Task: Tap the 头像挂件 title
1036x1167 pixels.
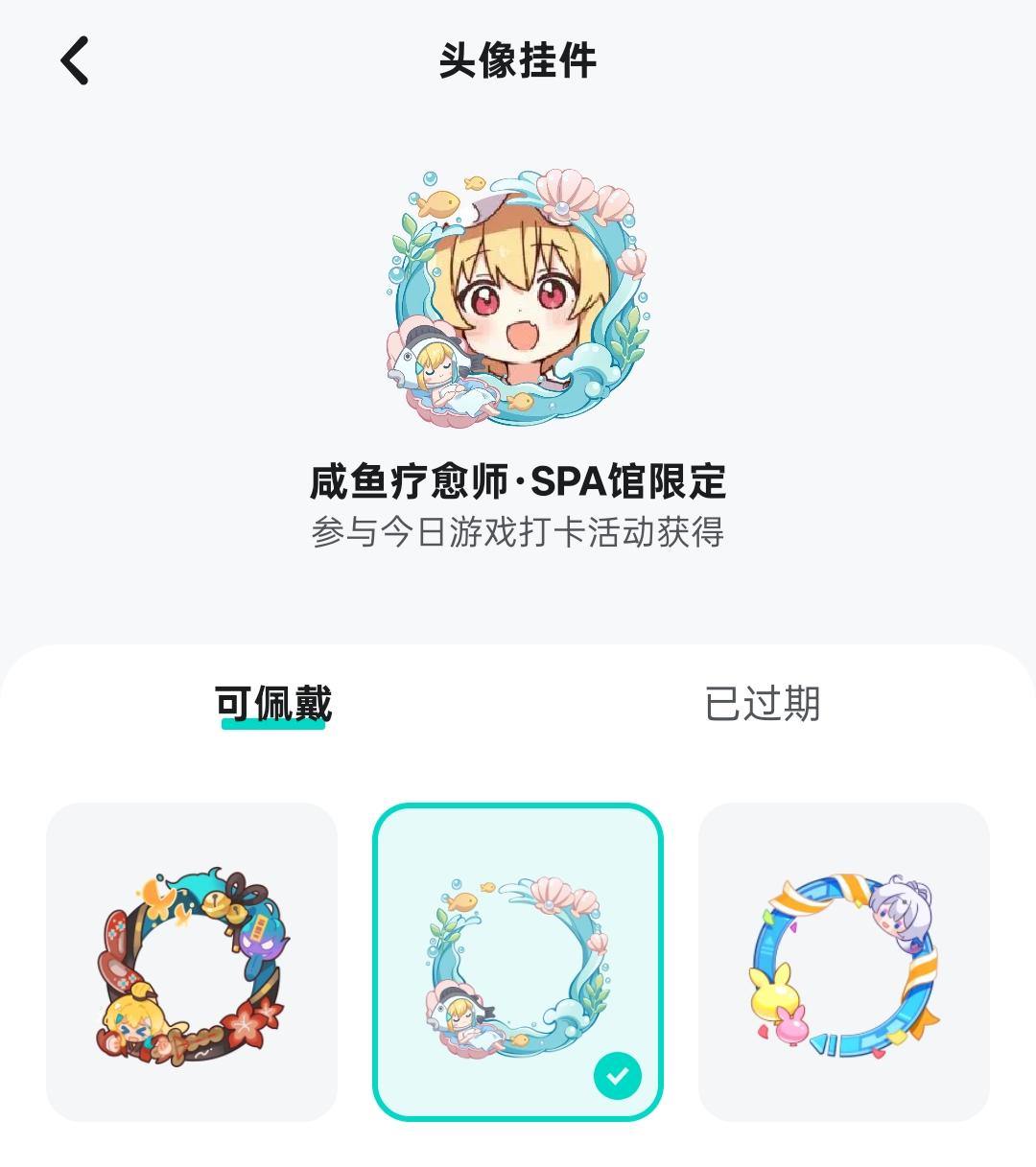Action: tap(518, 58)
